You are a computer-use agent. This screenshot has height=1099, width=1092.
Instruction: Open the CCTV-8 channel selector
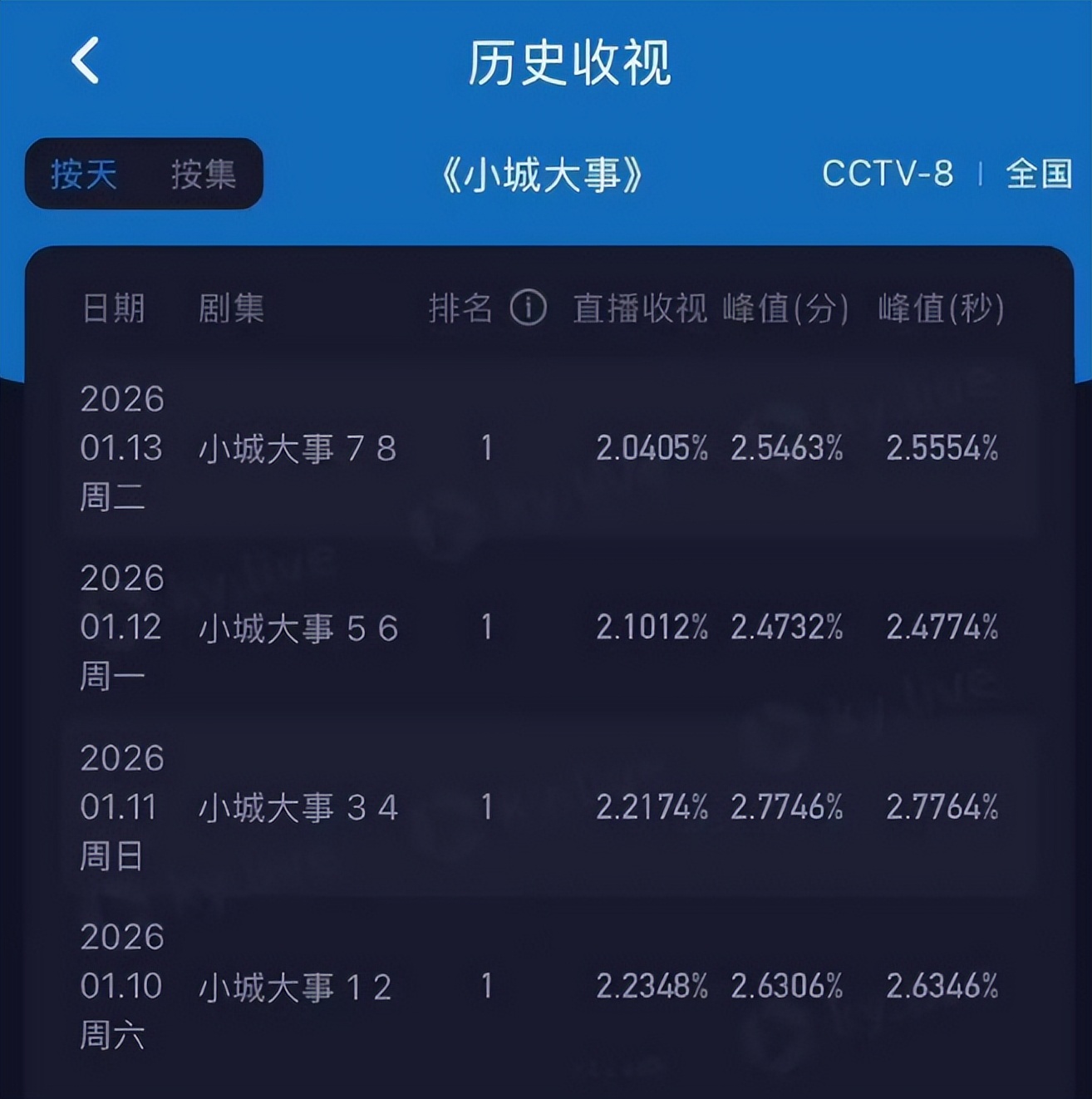tap(887, 174)
